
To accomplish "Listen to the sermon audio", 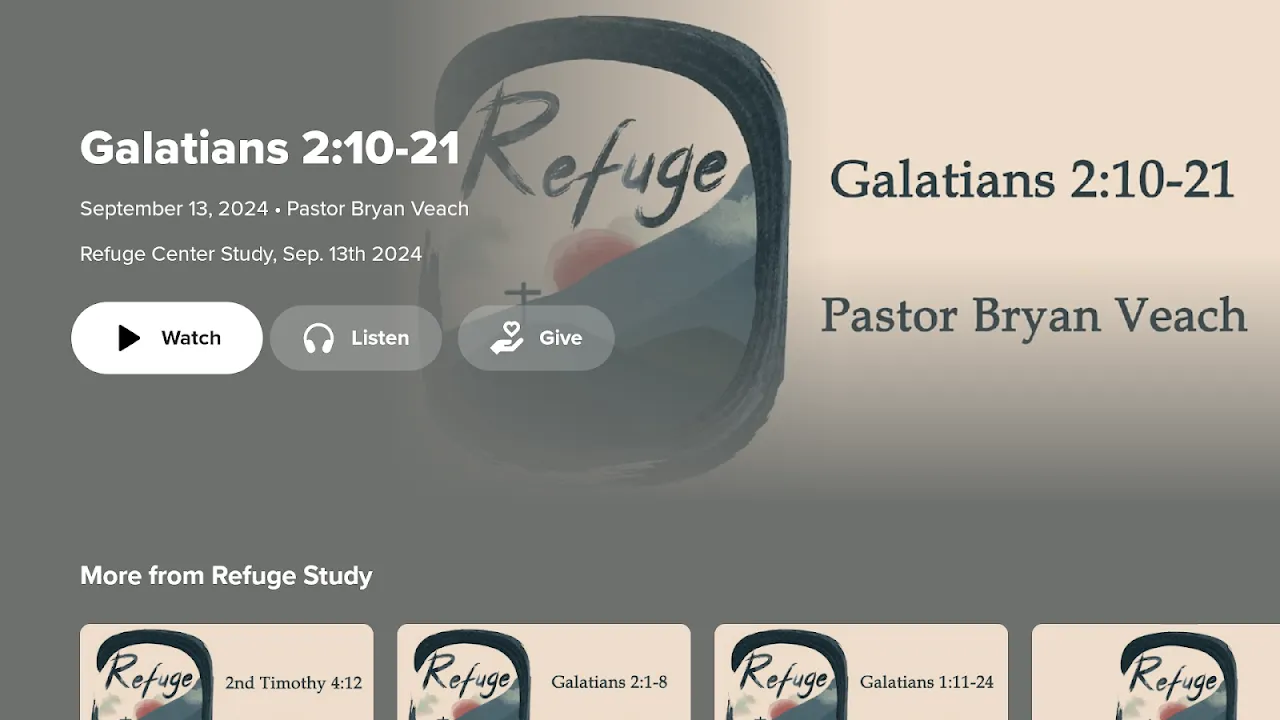I will 356,338.
